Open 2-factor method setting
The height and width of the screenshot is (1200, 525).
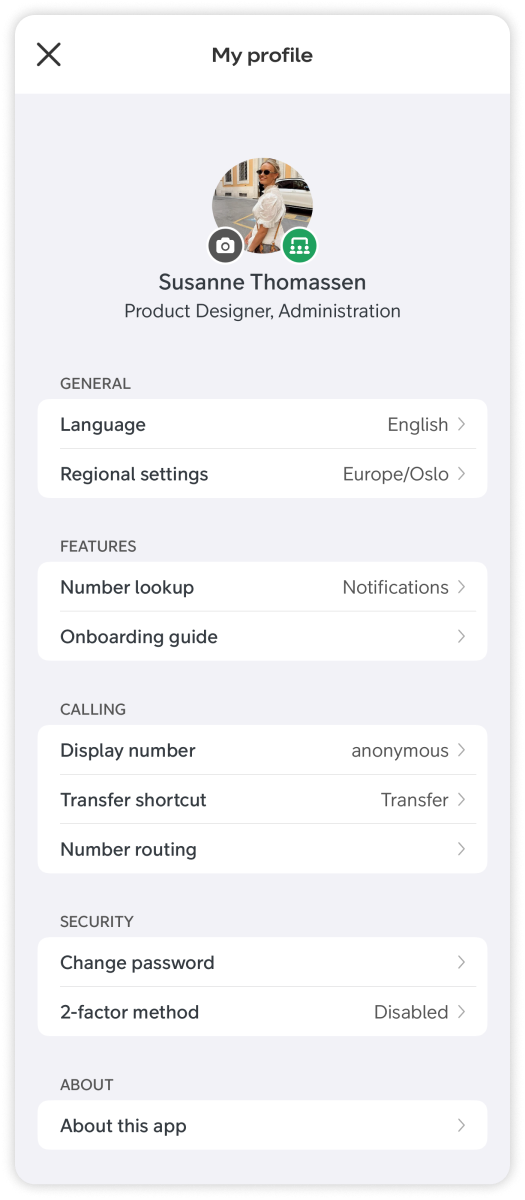tap(262, 1012)
